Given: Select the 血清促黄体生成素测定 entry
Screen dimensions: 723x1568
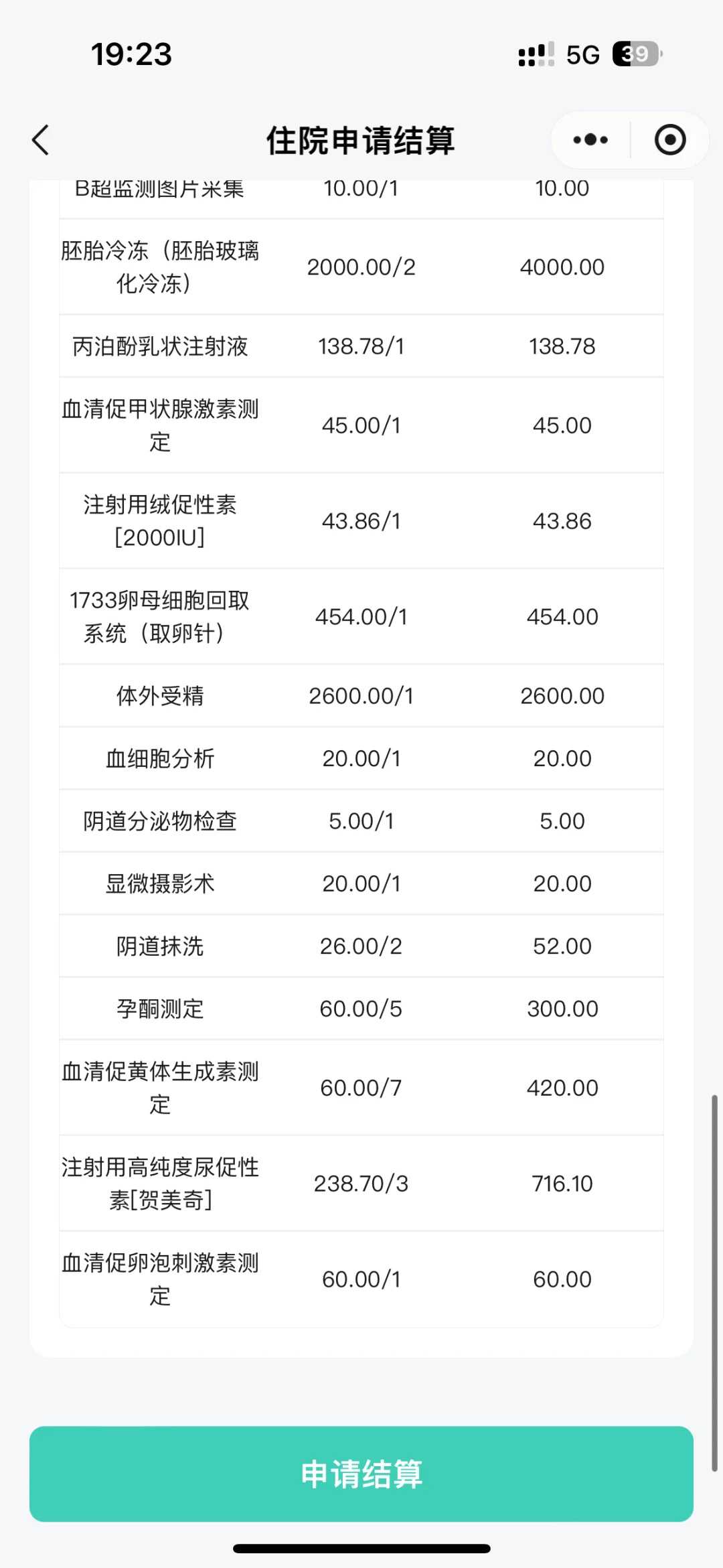Looking at the screenshot, I should [361, 1088].
